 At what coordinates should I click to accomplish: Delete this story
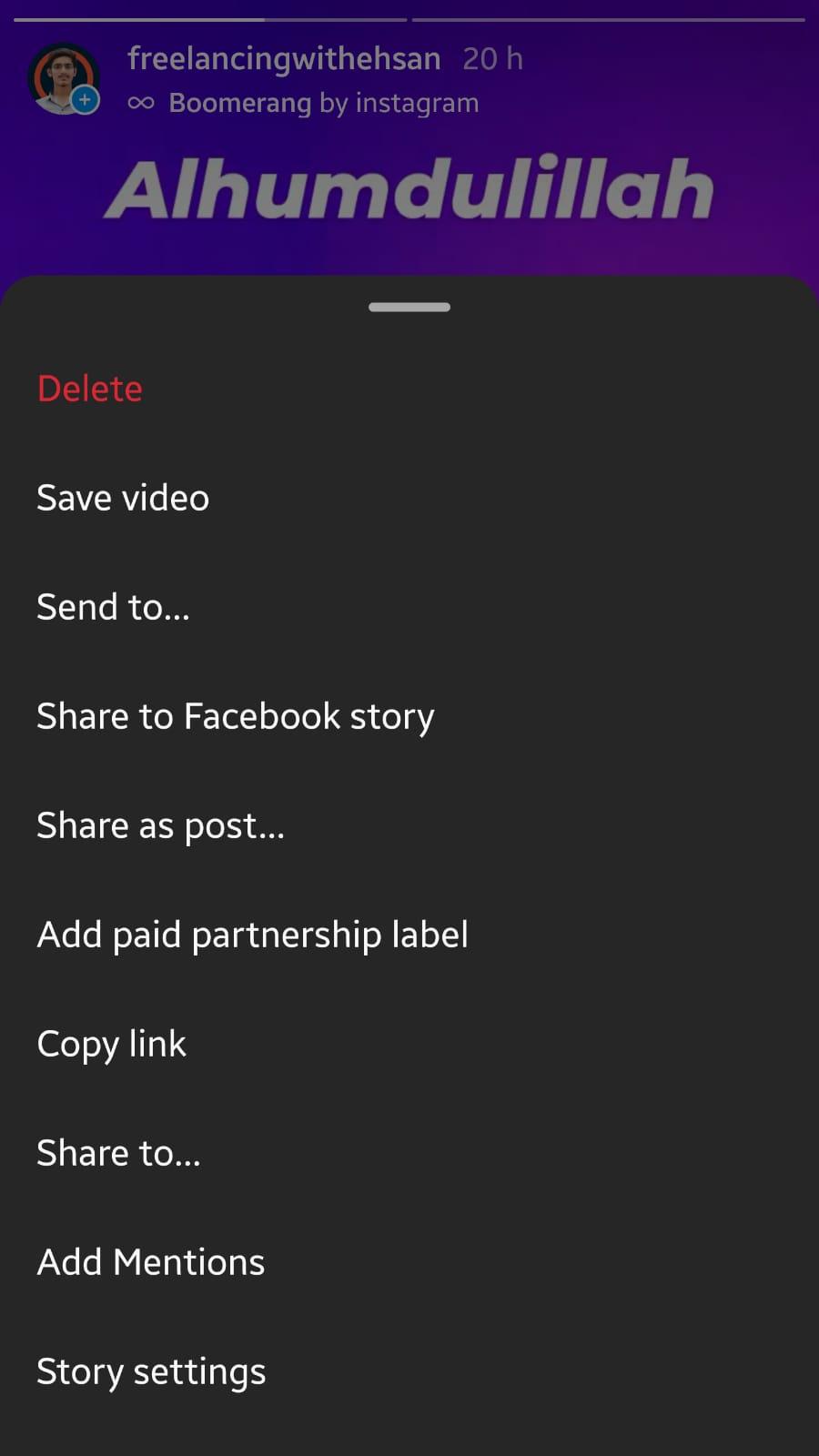coord(90,389)
